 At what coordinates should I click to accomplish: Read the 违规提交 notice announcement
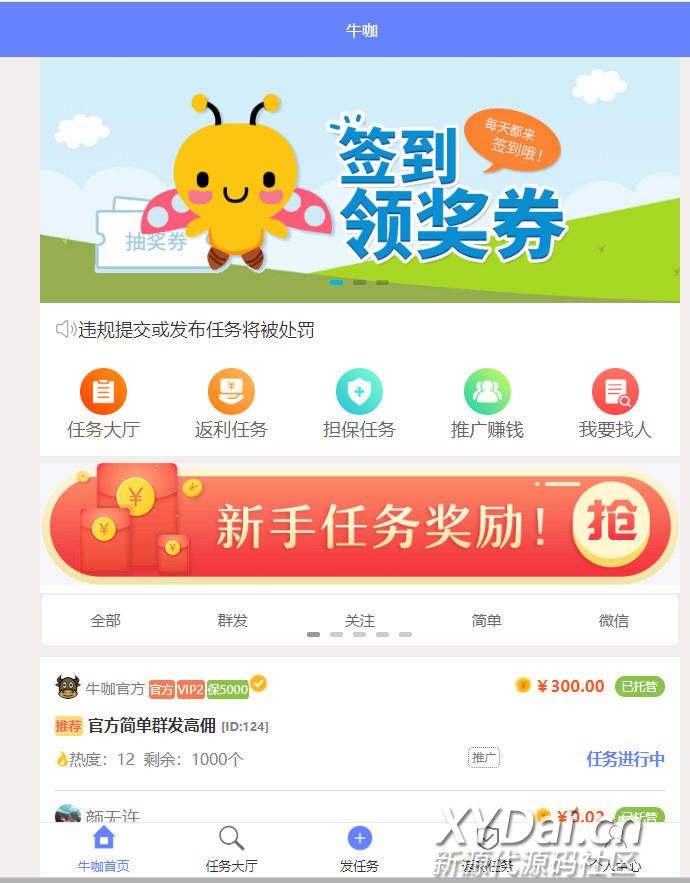pyautogui.click(x=196, y=330)
